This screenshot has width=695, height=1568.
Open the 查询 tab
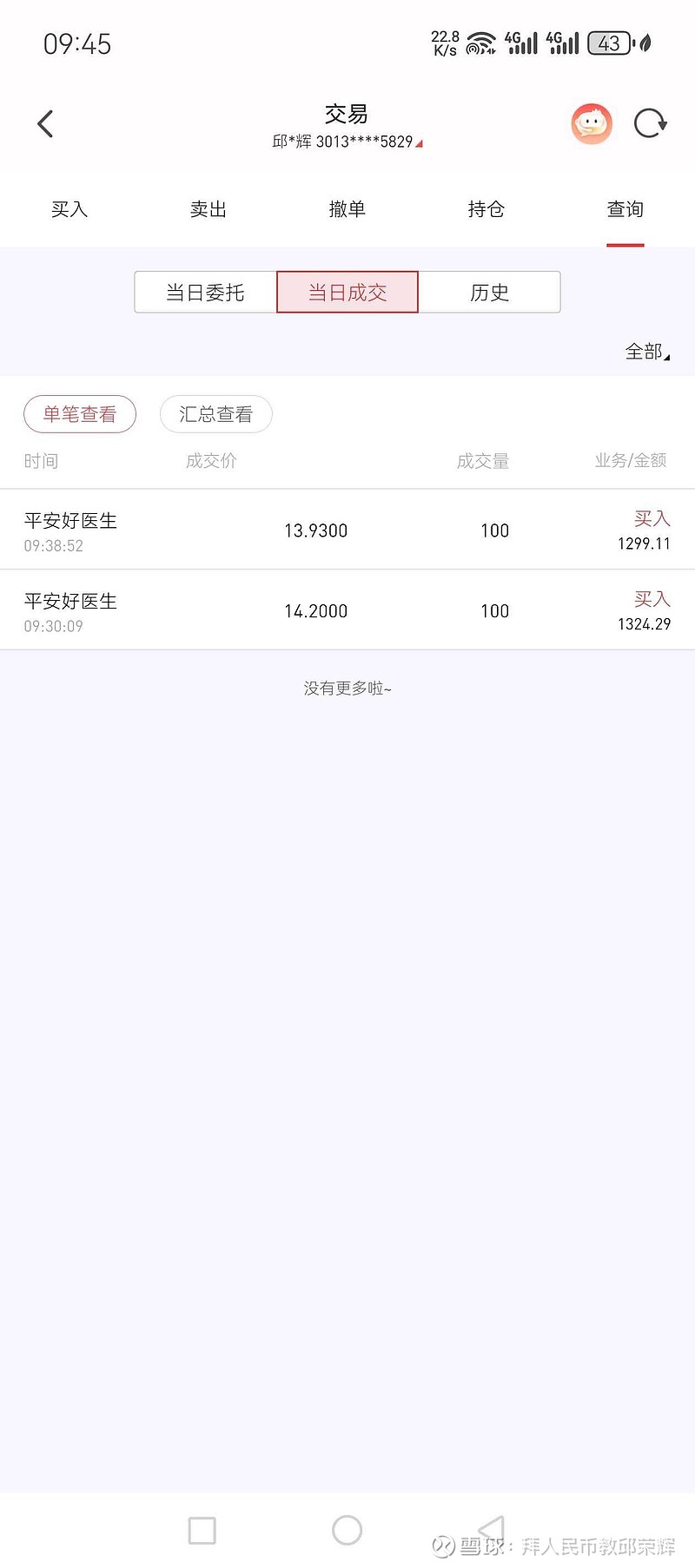tap(625, 209)
